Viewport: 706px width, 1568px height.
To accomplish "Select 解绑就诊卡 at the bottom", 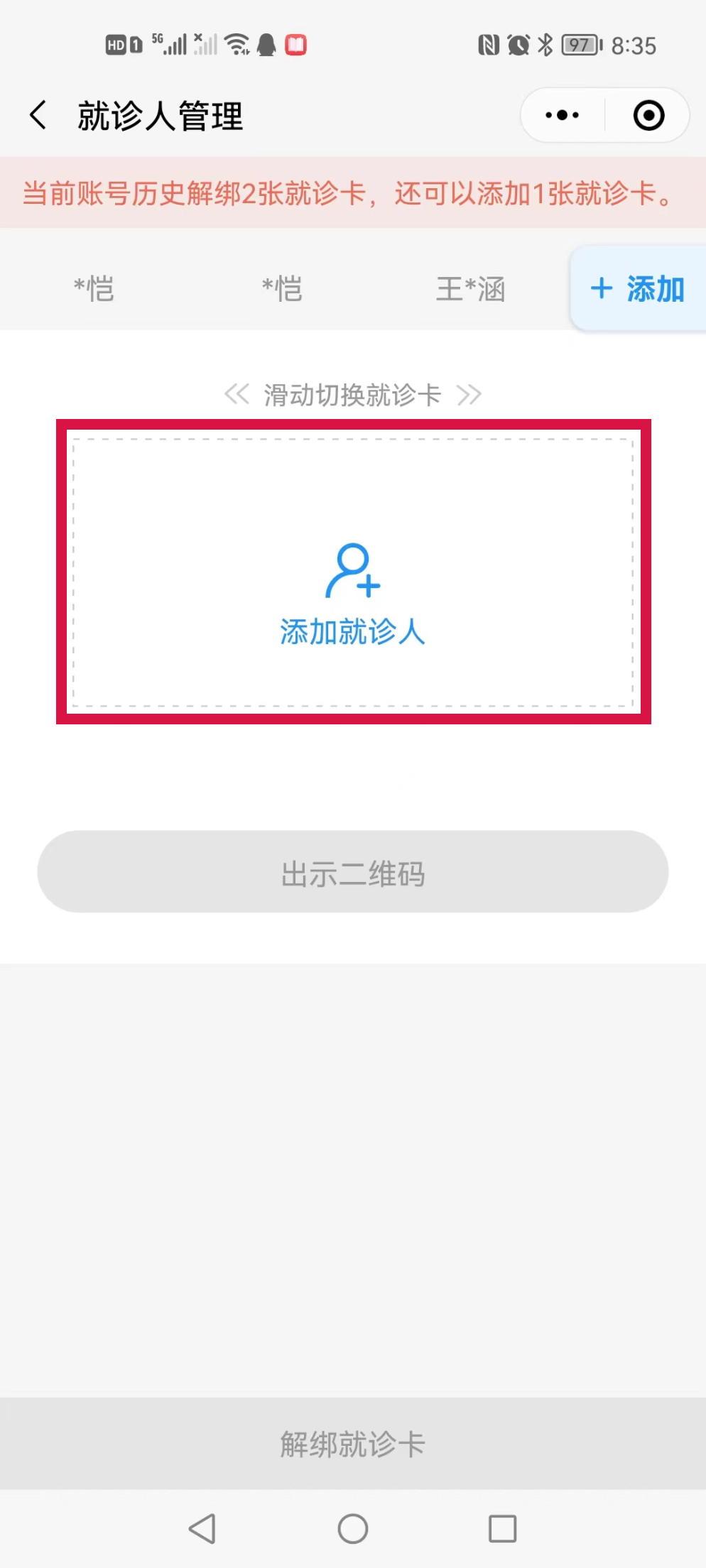I will click(x=353, y=1444).
